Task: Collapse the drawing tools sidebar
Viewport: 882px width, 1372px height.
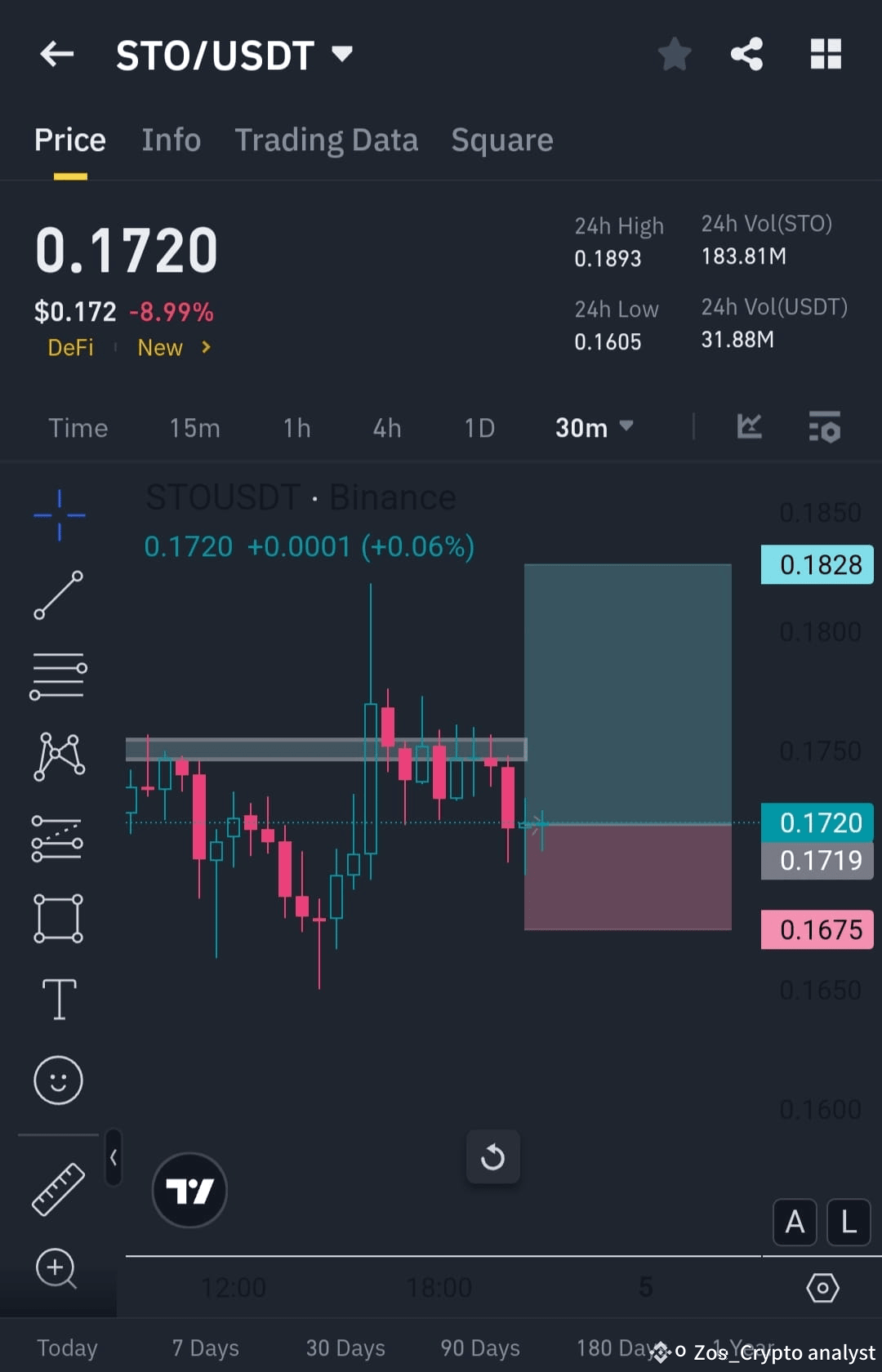Action: 114,1157
